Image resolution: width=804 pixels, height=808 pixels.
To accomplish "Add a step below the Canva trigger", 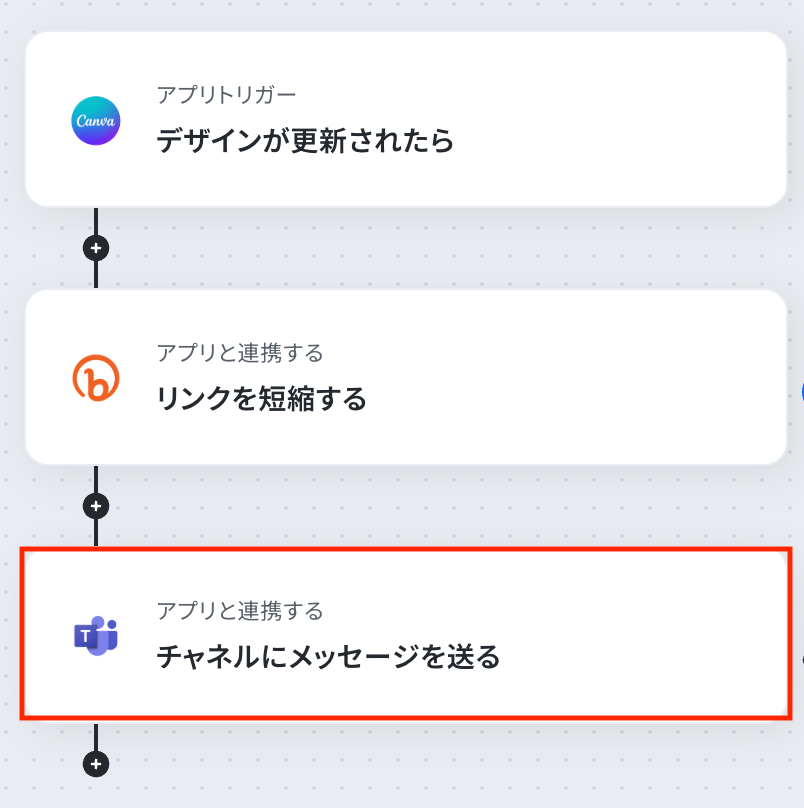I will tap(96, 248).
